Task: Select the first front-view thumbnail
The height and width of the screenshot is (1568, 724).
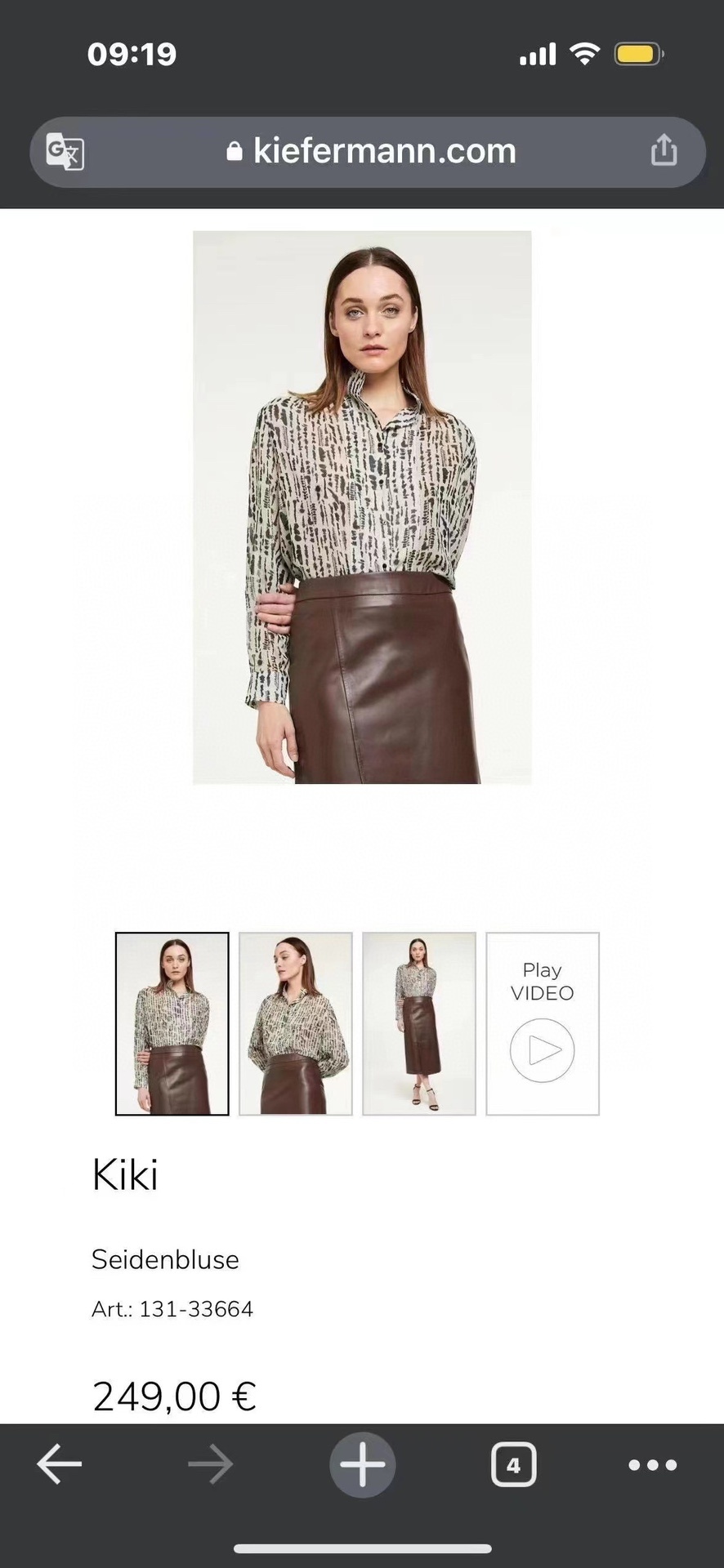Action: click(x=172, y=1023)
